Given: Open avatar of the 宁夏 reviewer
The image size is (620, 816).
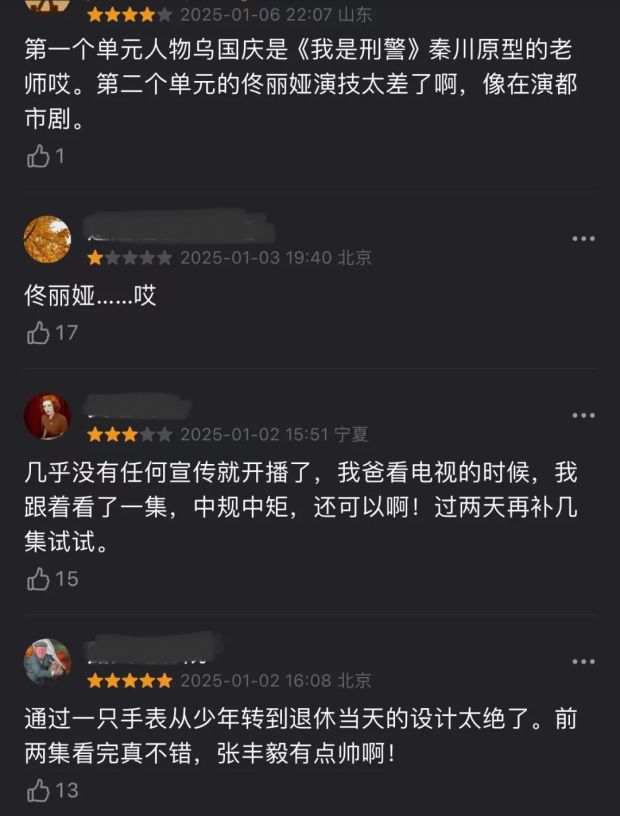Looking at the screenshot, I should [47, 416].
